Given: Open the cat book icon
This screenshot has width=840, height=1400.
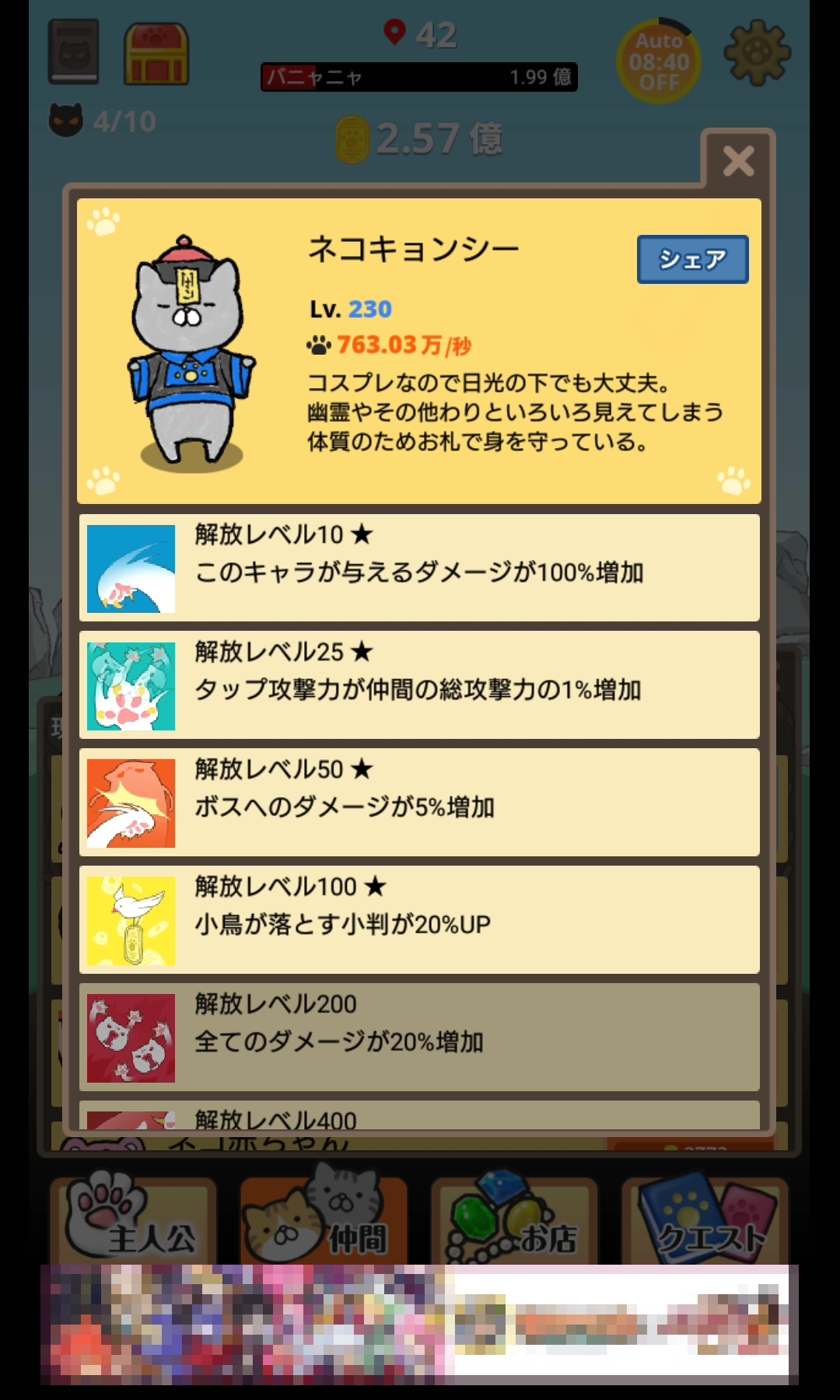Looking at the screenshot, I should [74, 52].
